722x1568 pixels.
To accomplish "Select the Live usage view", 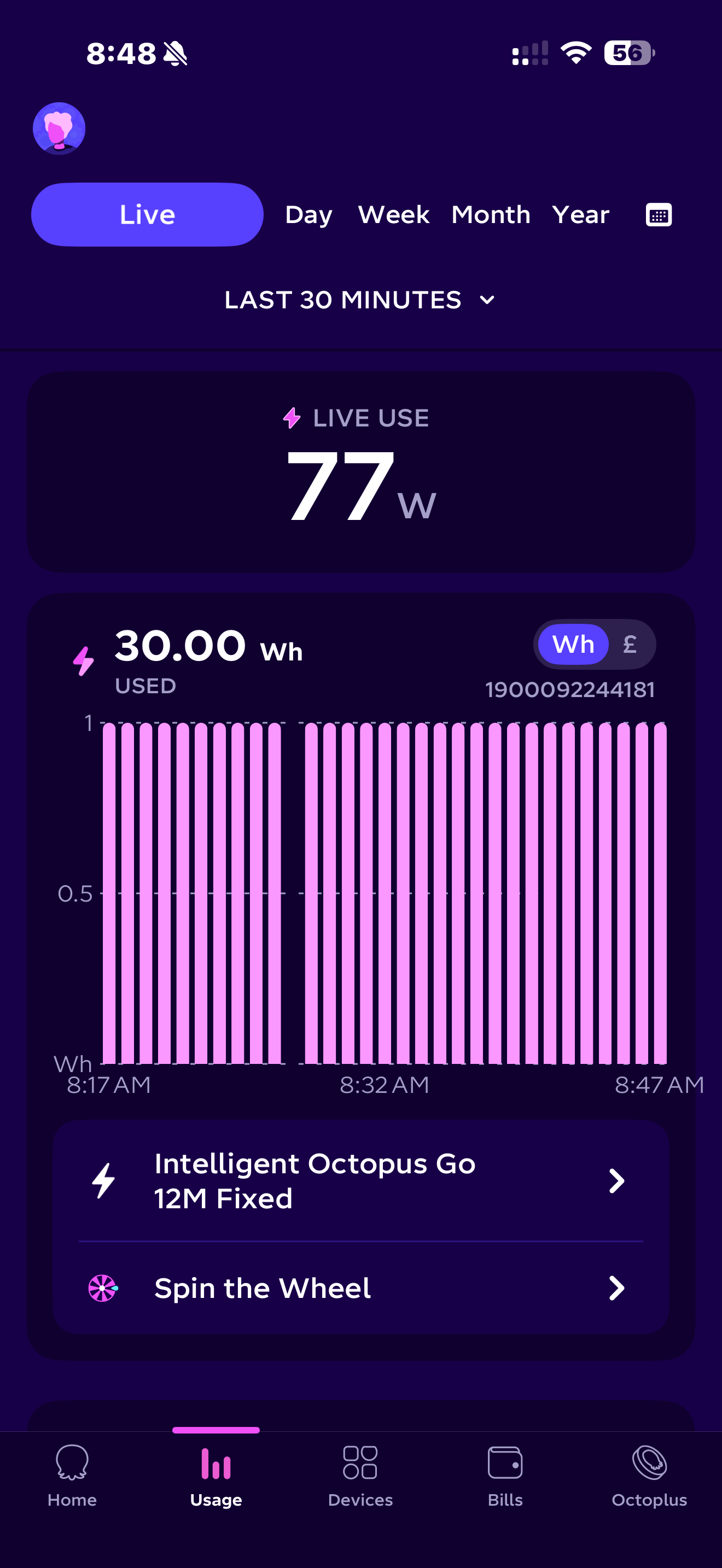I will [x=147, y=214].
